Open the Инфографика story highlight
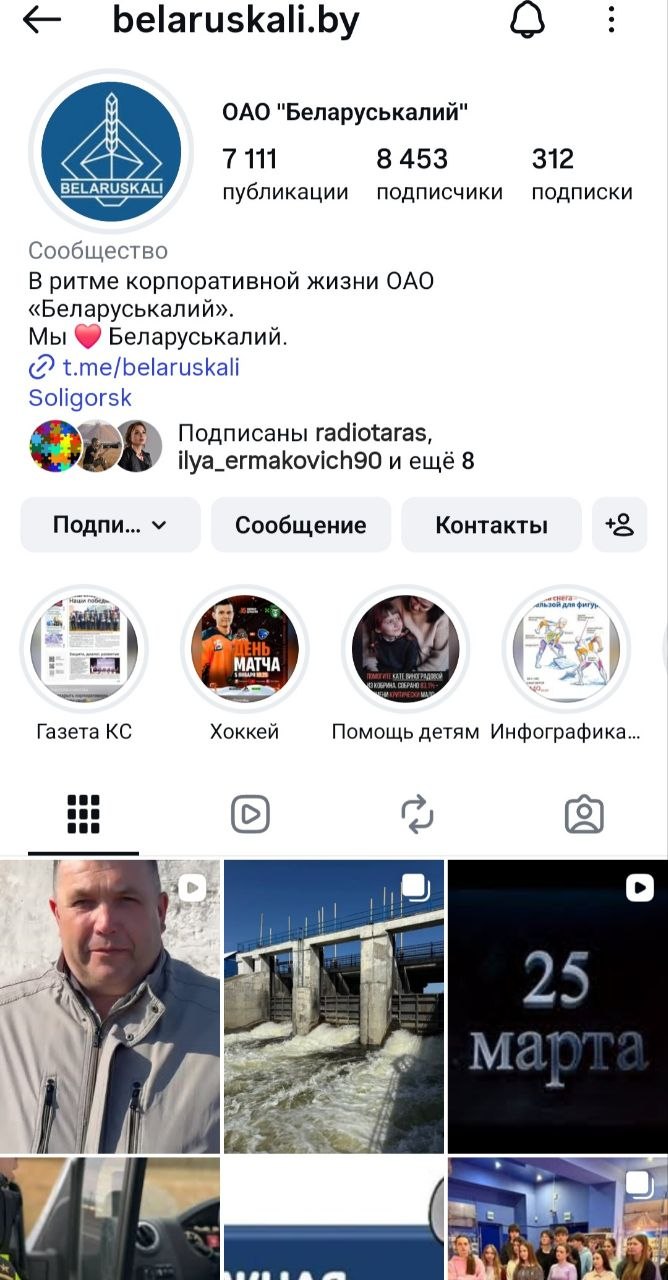 pos(566,650)
